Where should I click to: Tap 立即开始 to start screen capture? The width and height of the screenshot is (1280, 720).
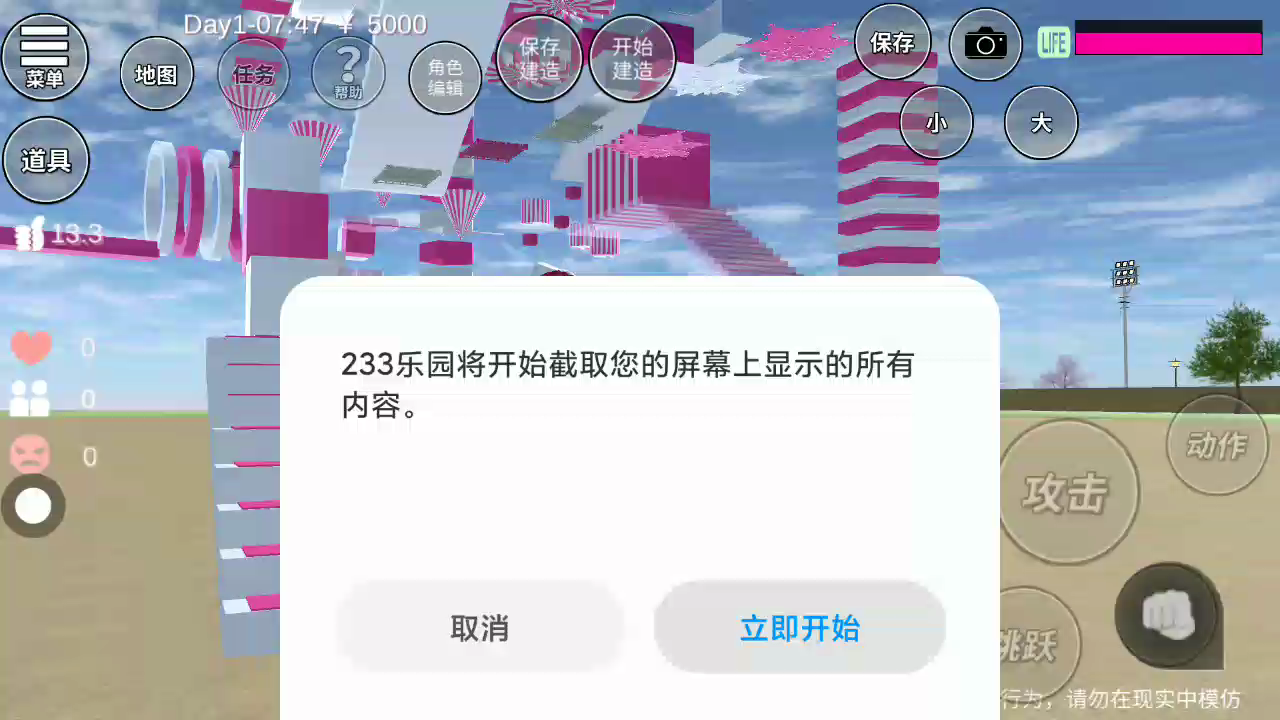click(799, 628)
